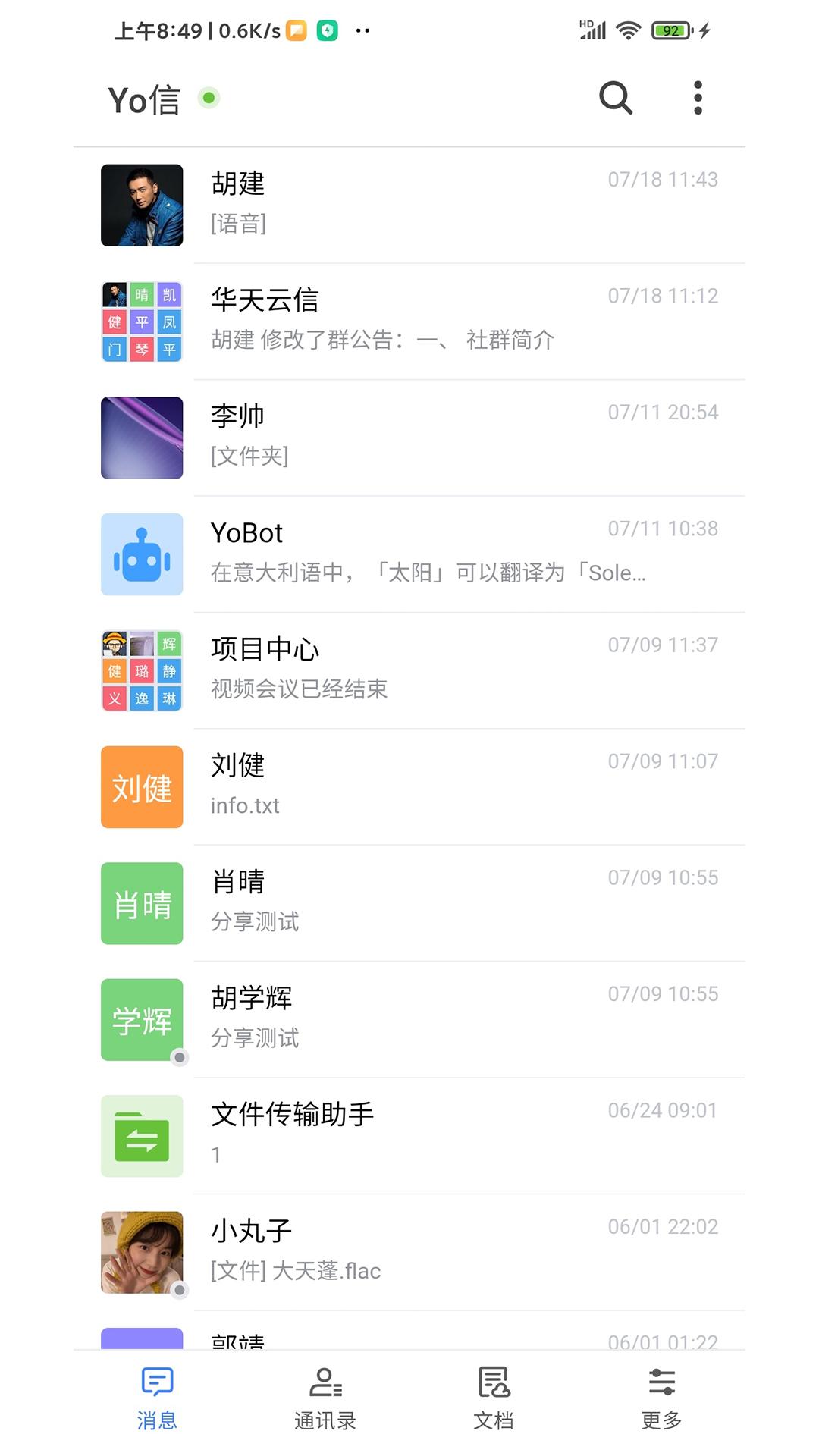The image size is (819, 1456).
Task: Open the 胡建 conversation
Action: (x=455, y=205)
